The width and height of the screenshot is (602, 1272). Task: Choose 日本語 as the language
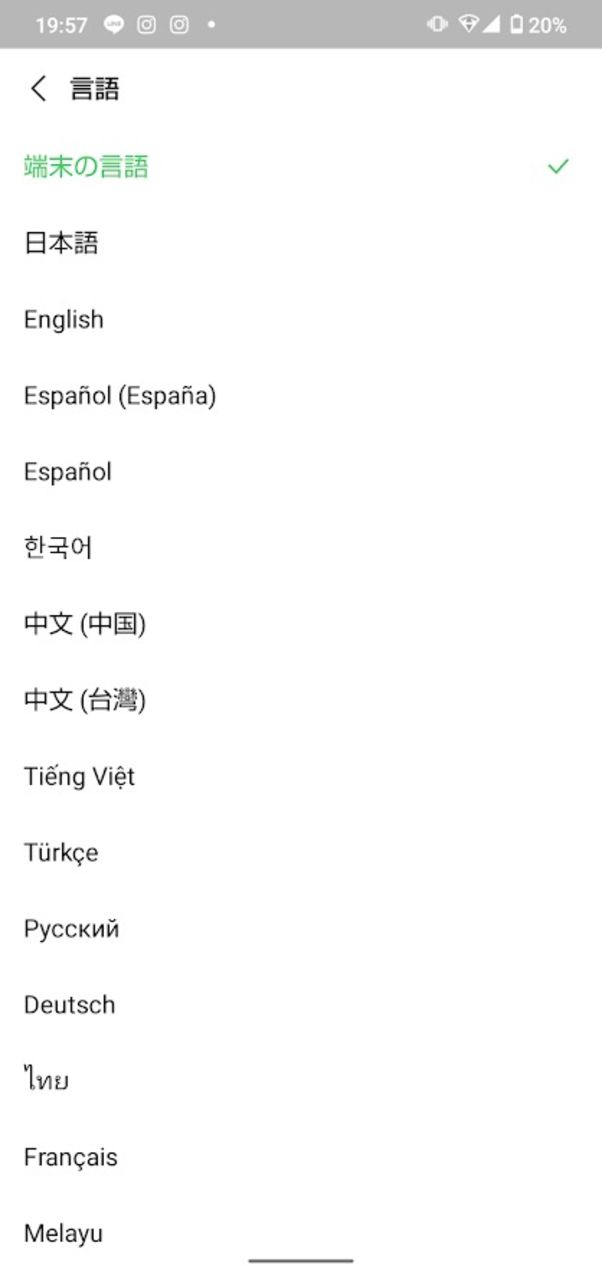[x=62, y=243]
